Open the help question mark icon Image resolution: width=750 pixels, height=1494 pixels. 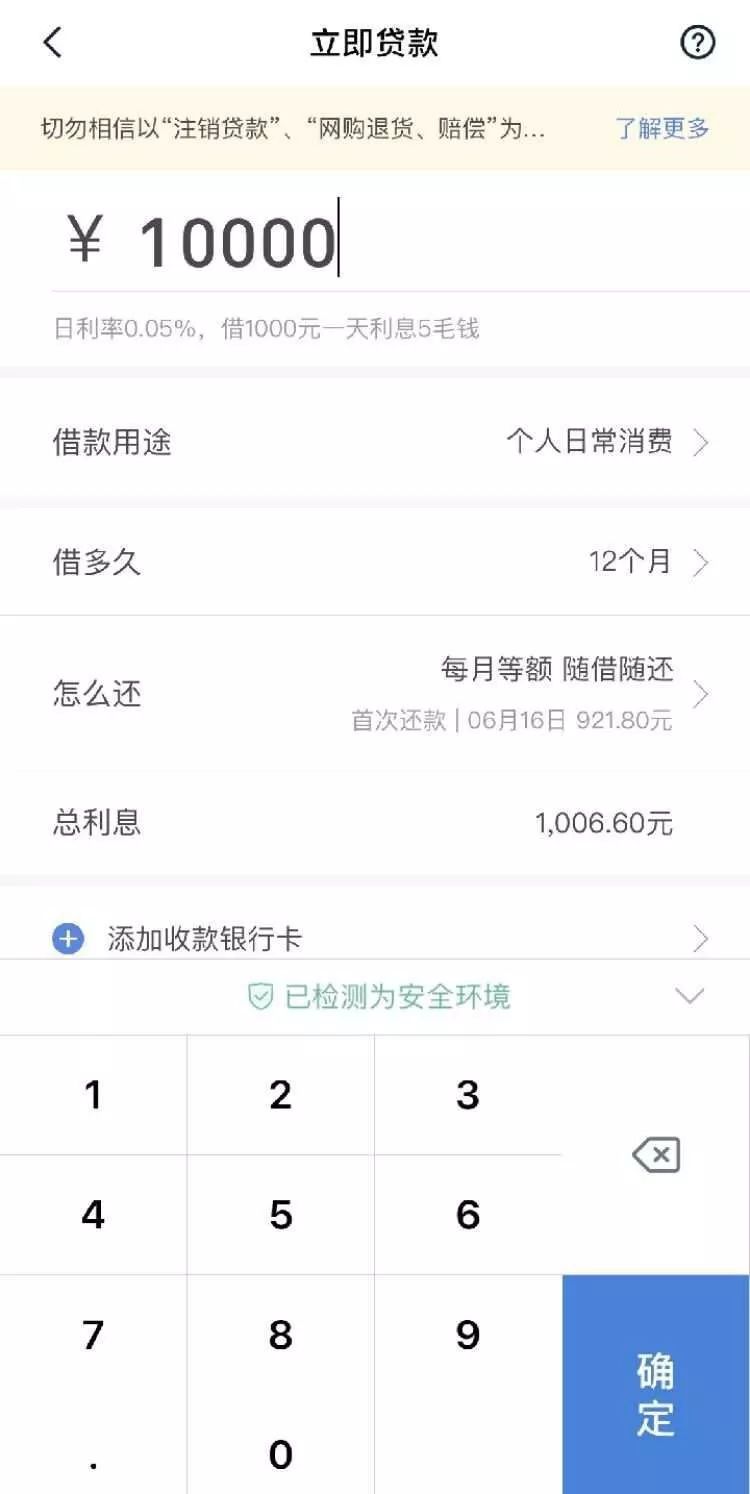(x=699, y=42)
